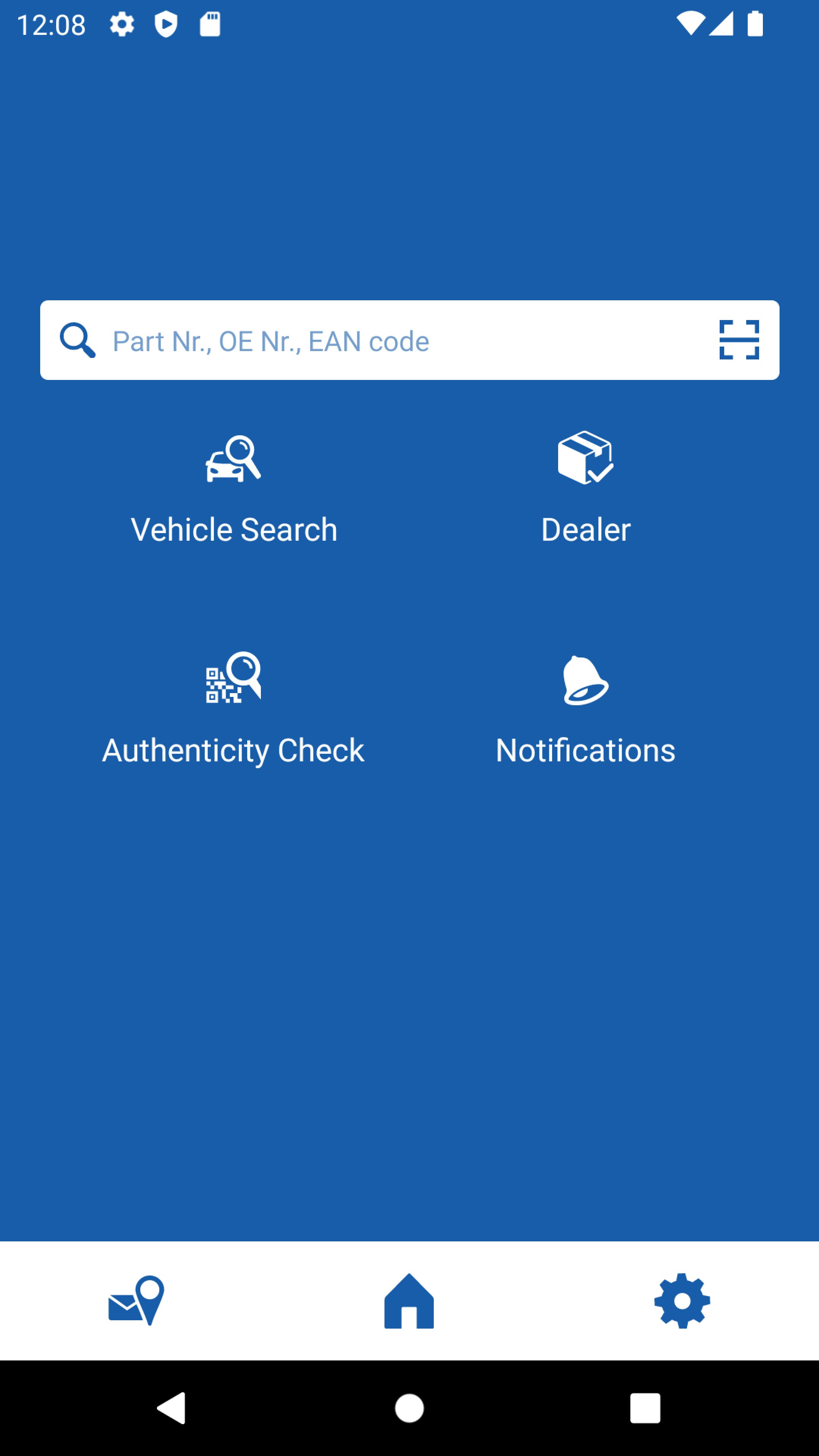Switch to the contact and location tab
Image resolution: width=819 pixels, height=1456 pixels.
136,1301
